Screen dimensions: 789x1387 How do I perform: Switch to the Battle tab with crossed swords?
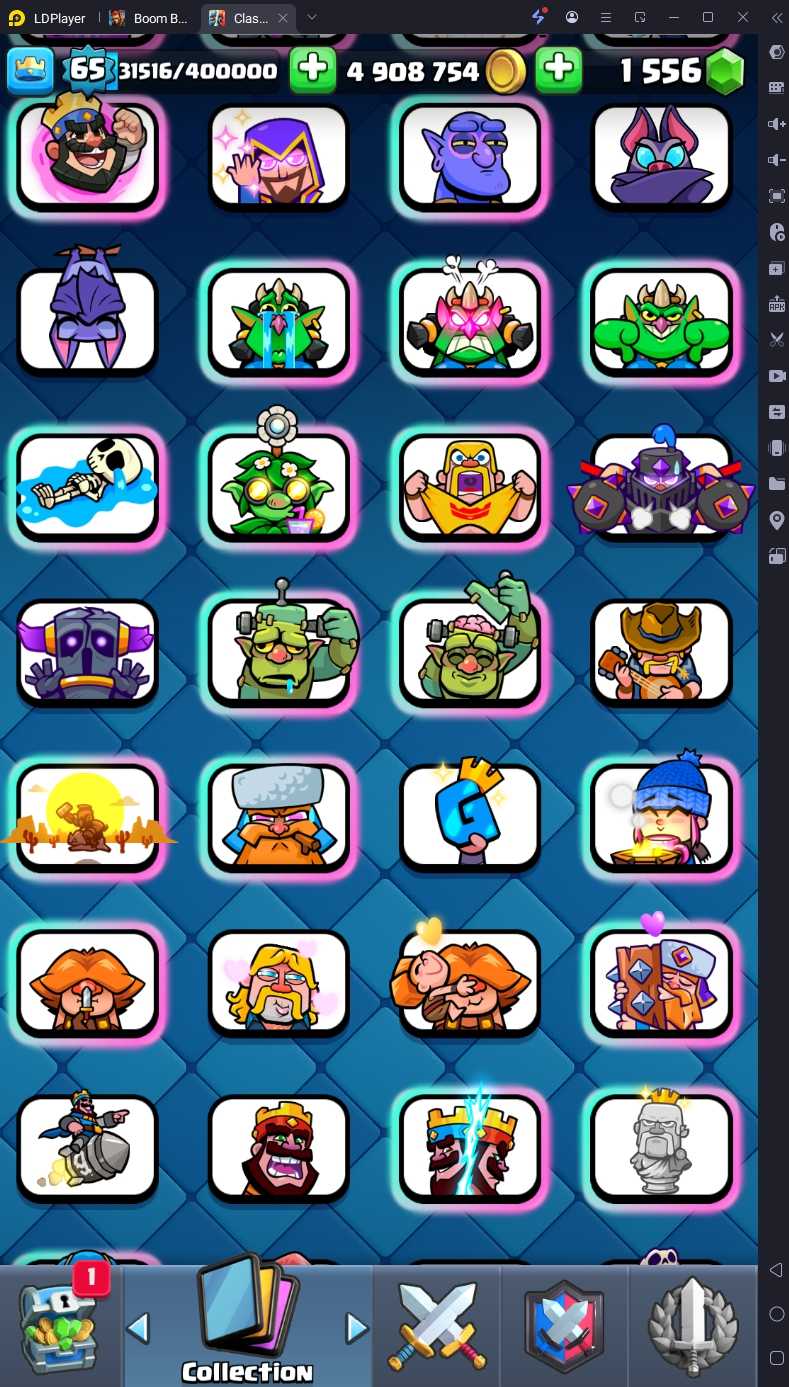pos(436,1326)
